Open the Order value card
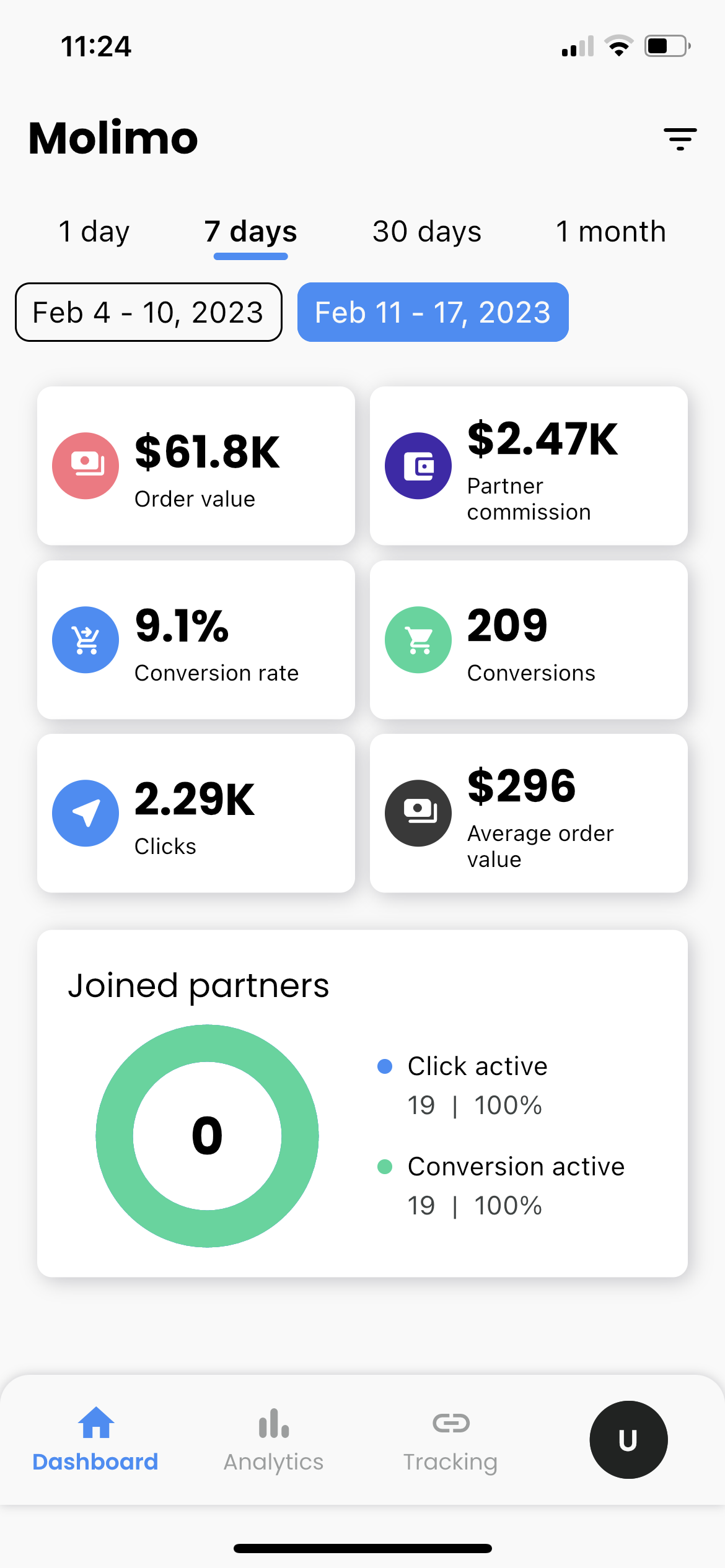Image resolution: width=725 pixels, height=1568 pixels. [x=196, y=466]
